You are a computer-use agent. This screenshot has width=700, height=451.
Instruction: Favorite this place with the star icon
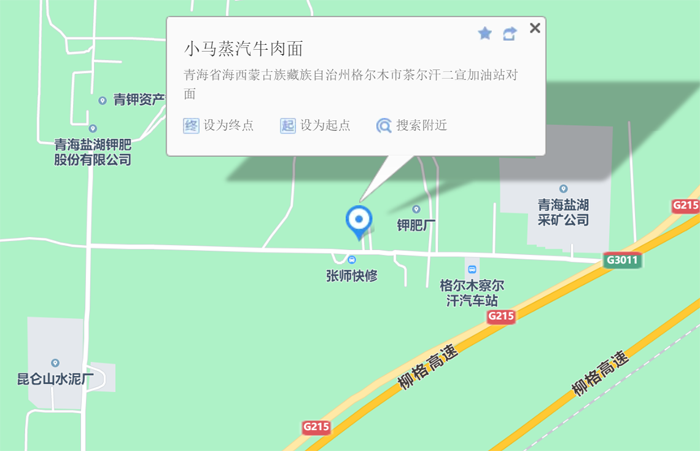pyautogui.click(x=485, y=33)
